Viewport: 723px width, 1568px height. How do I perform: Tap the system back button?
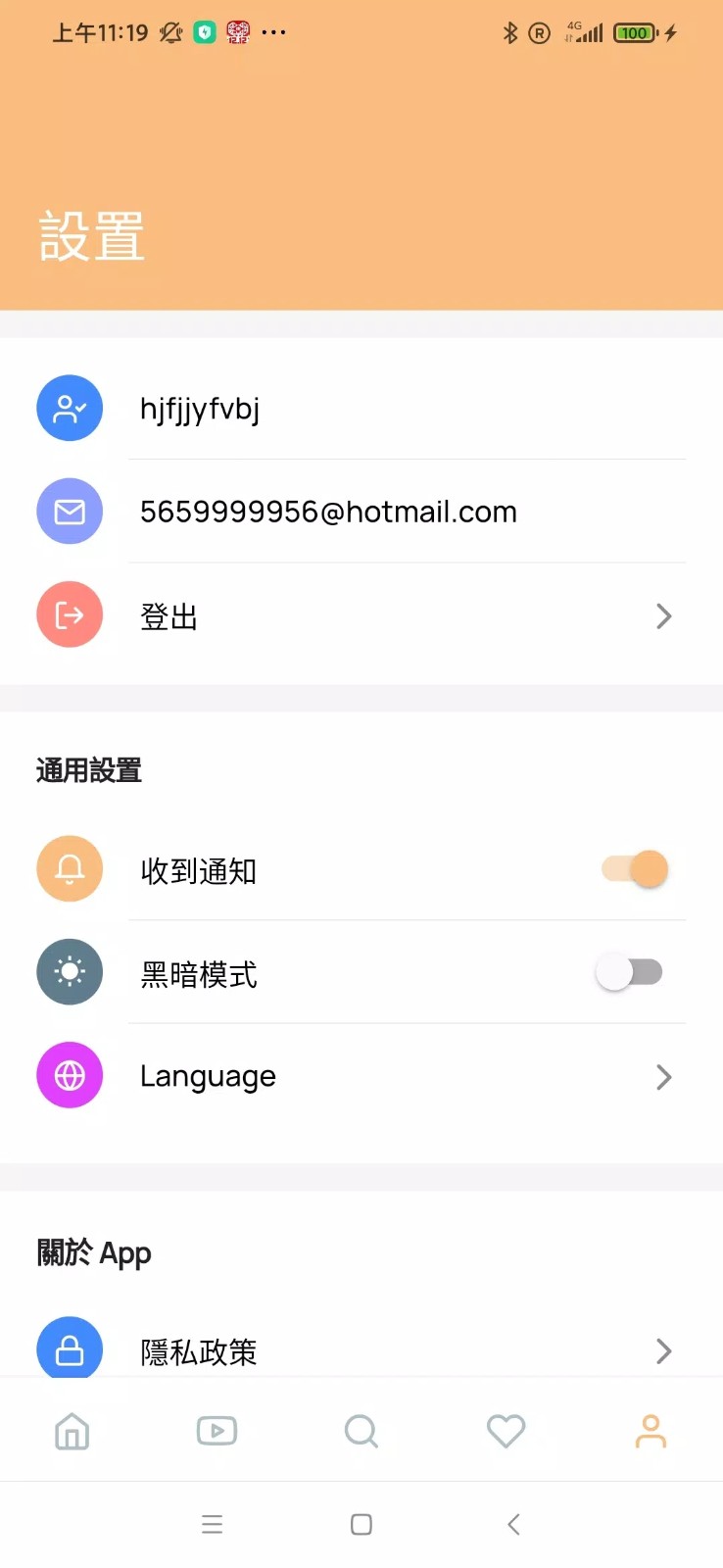(x=513, y=1525)
